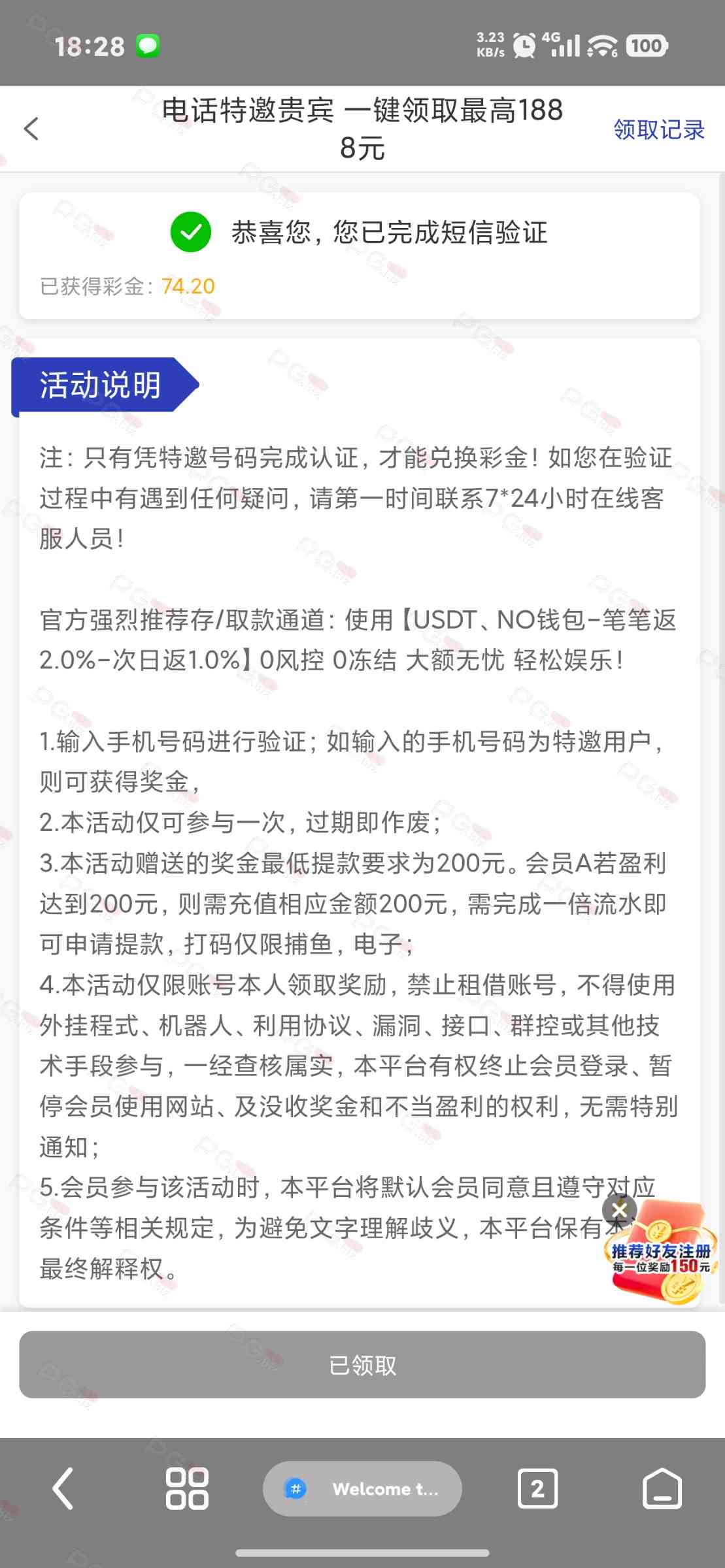725x1568 pixels.
Task: Open 领取记录 claim history
Action: point(658,129)
